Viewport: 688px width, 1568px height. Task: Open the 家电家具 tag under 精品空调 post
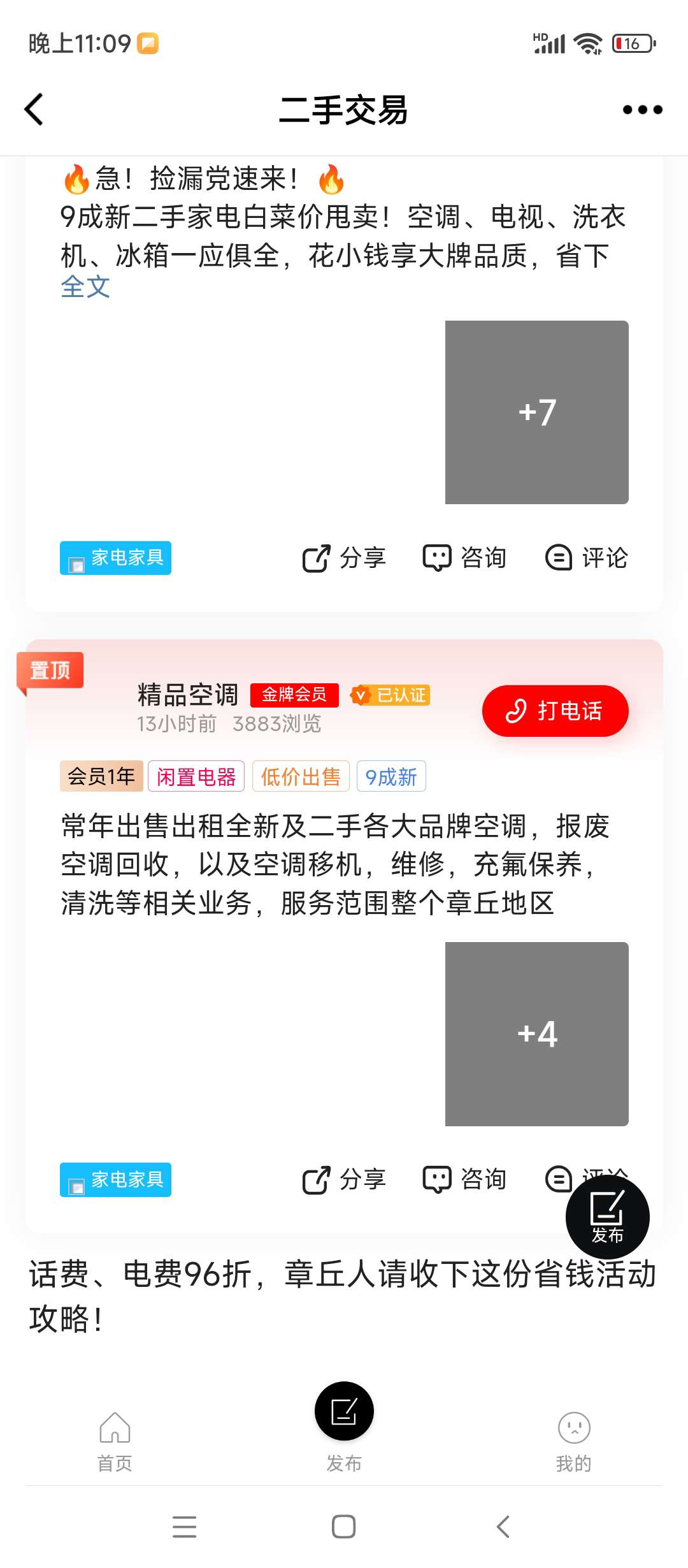pos(115,1179)
